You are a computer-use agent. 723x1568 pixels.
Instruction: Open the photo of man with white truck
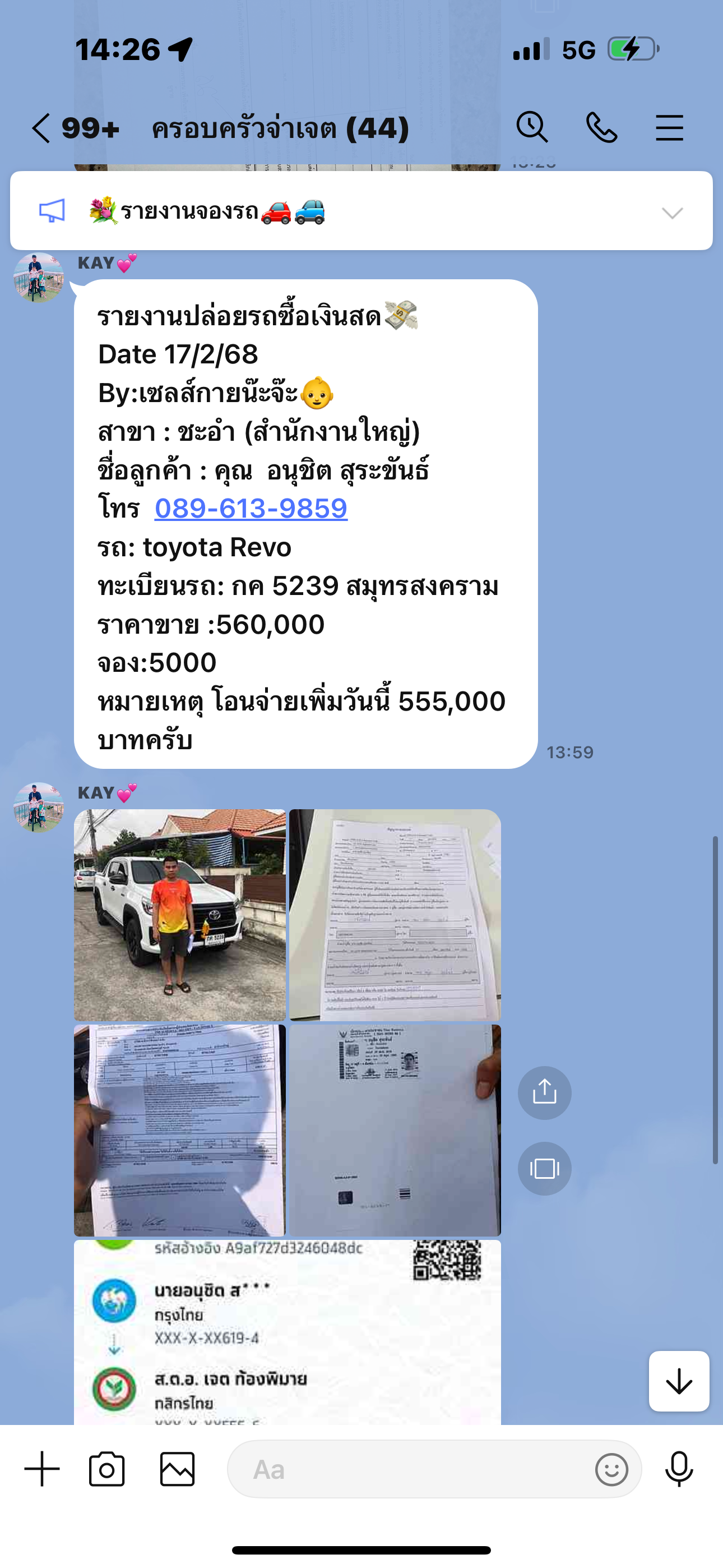pyautogui.click(x=179, y=915)
